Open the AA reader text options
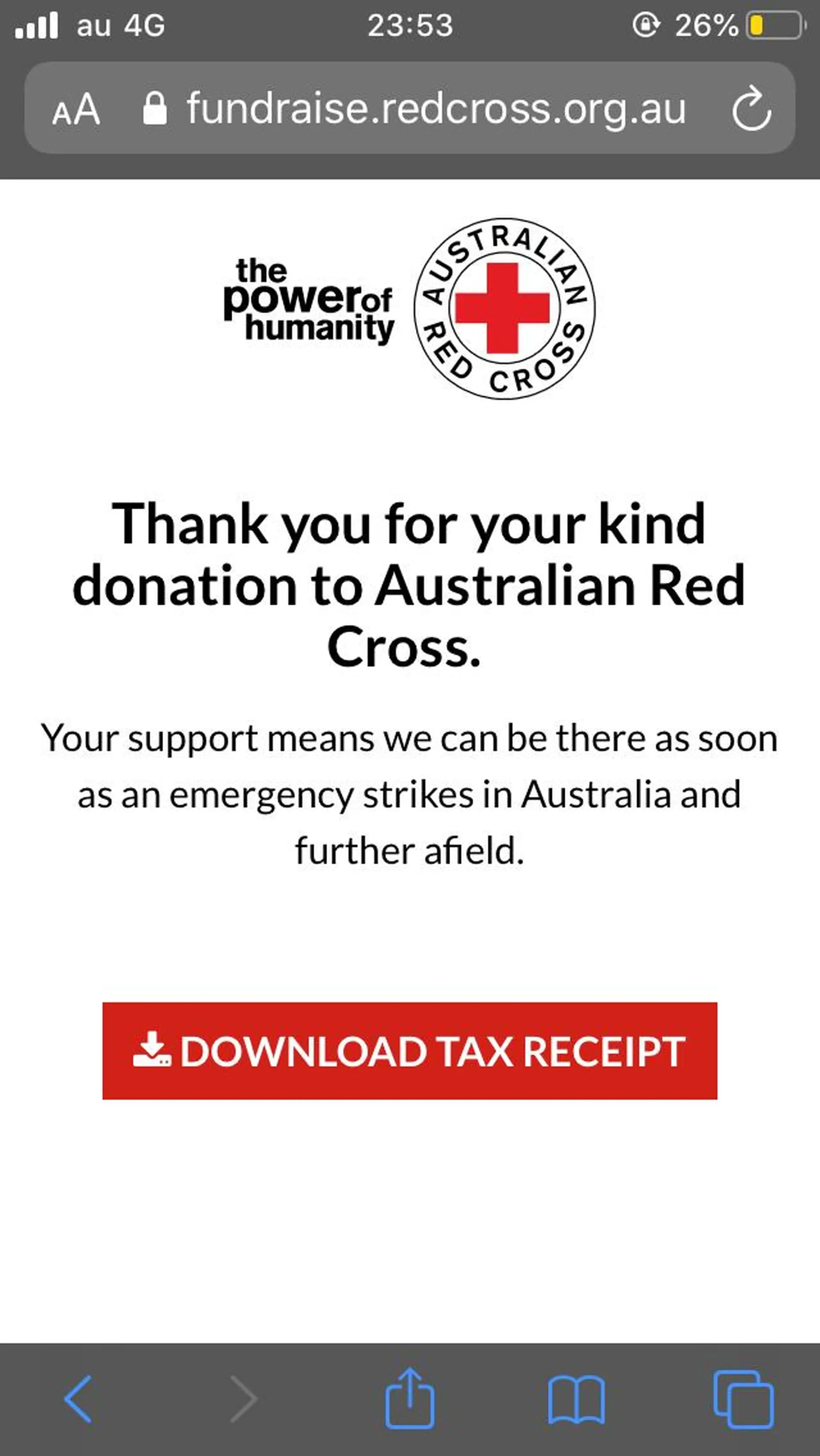This screenshot has width=820, height=1456. click(x=76, y=109)
